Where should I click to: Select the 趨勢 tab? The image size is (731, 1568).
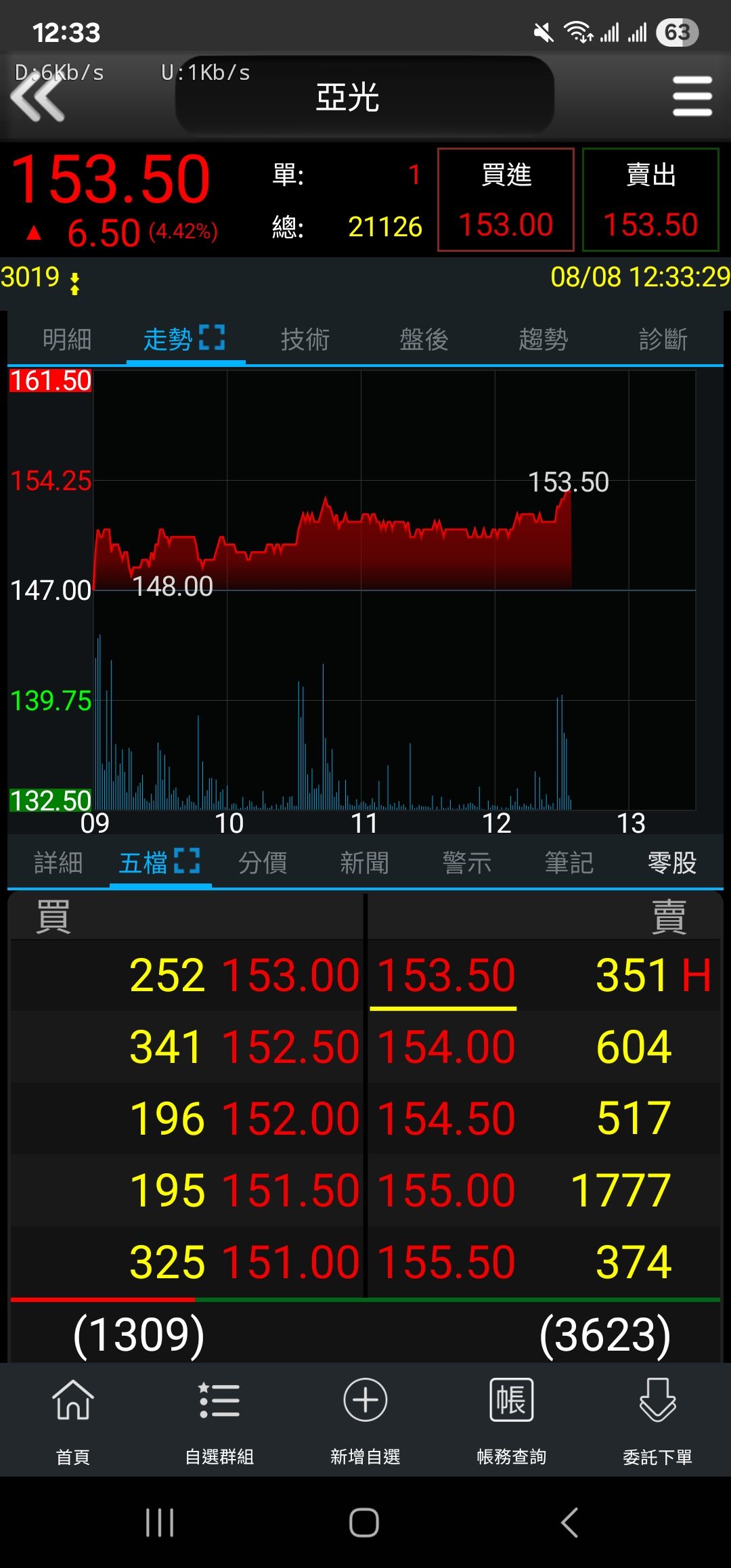(544, 339)
